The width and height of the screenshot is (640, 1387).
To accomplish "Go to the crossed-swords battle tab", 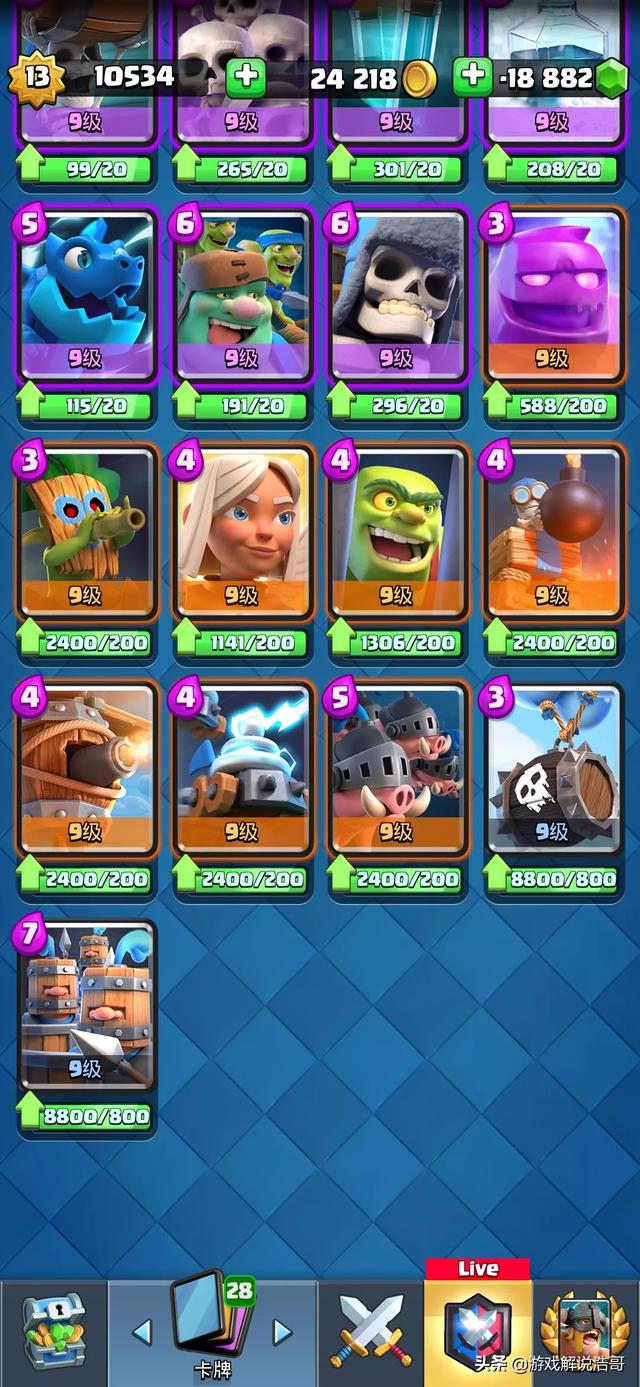I will (x=371, y=1332).
